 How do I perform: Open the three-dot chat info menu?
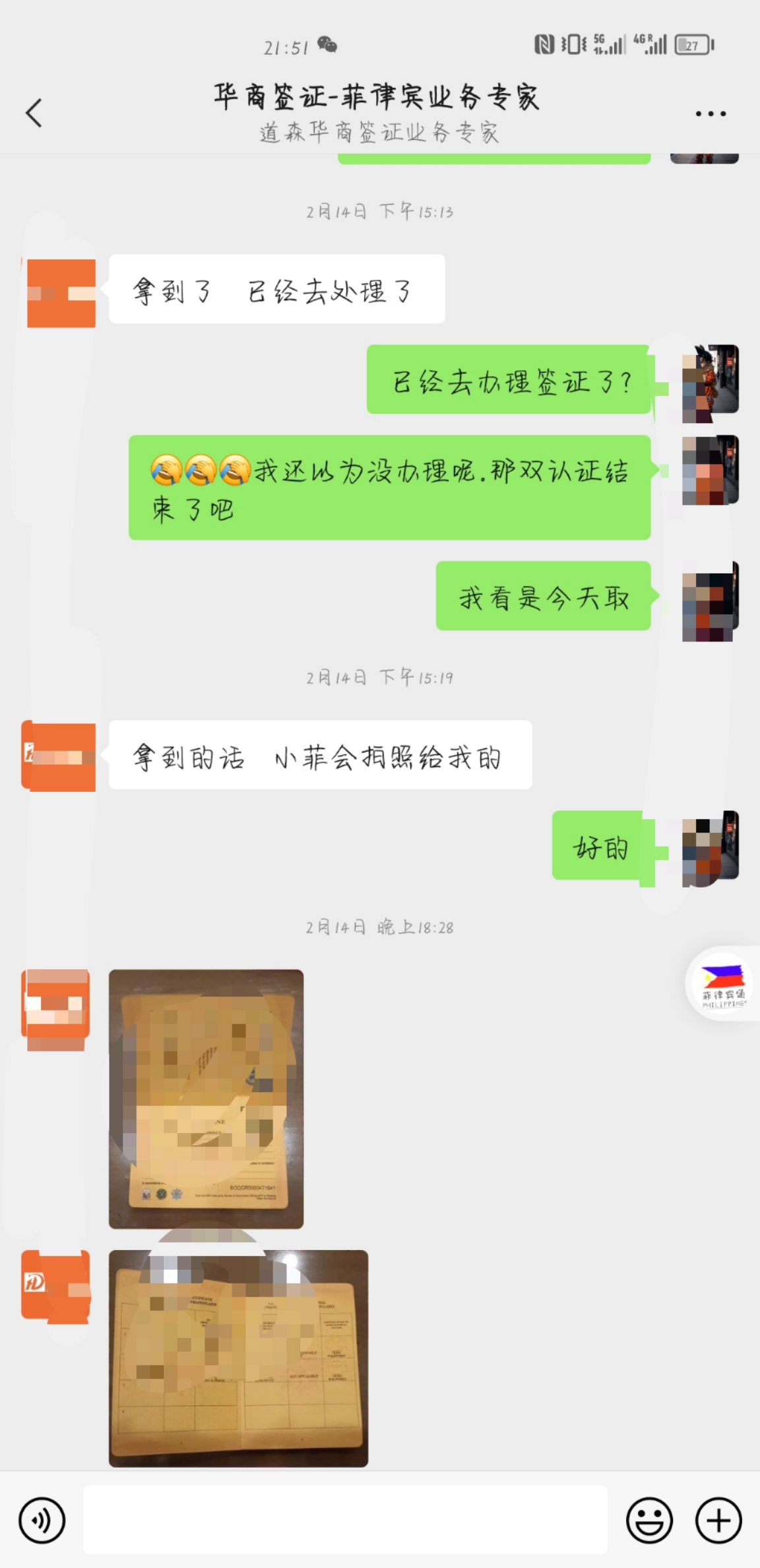(711, 114)
